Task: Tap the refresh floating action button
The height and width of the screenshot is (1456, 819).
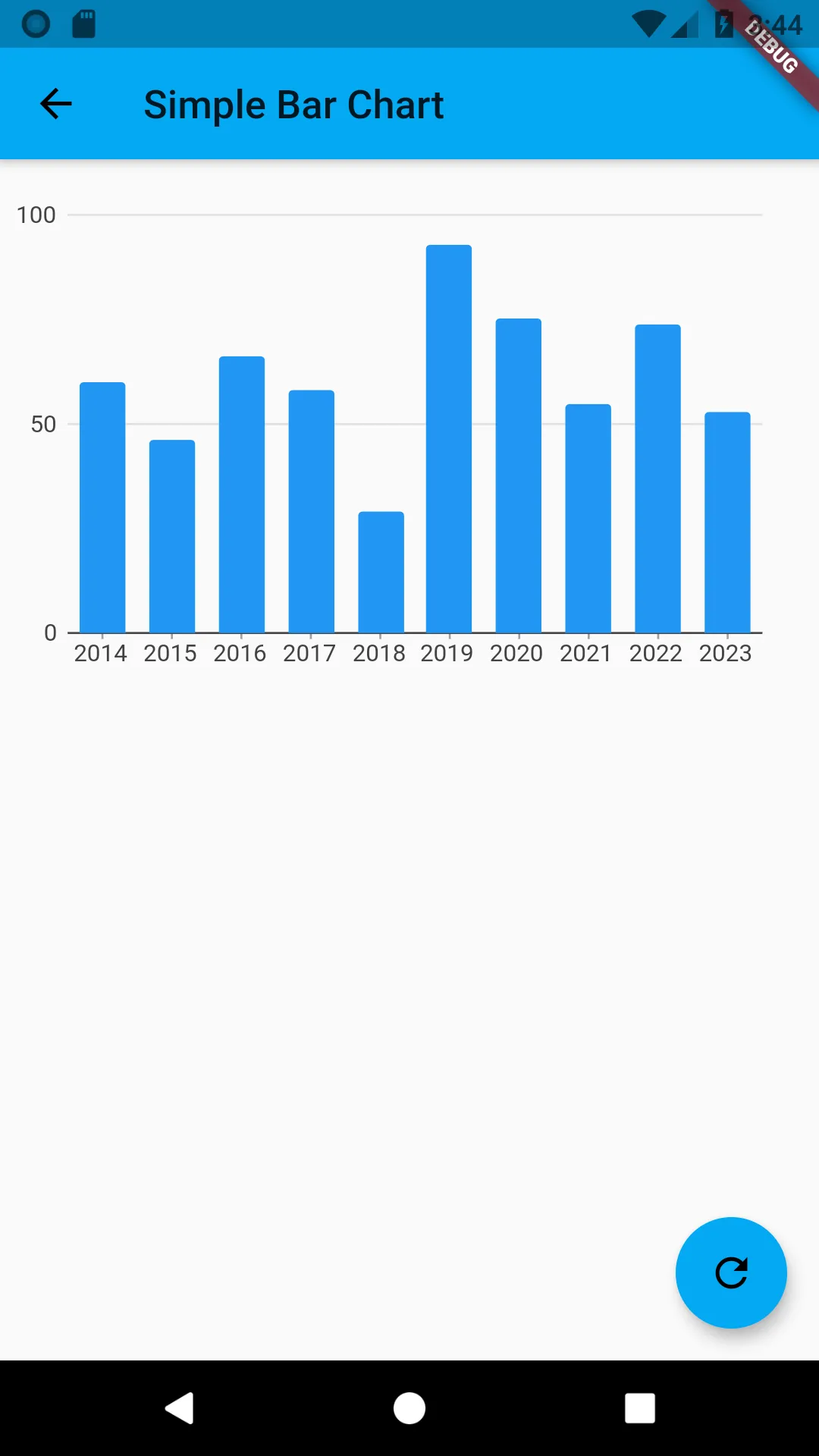Action: pos(731,1272)
